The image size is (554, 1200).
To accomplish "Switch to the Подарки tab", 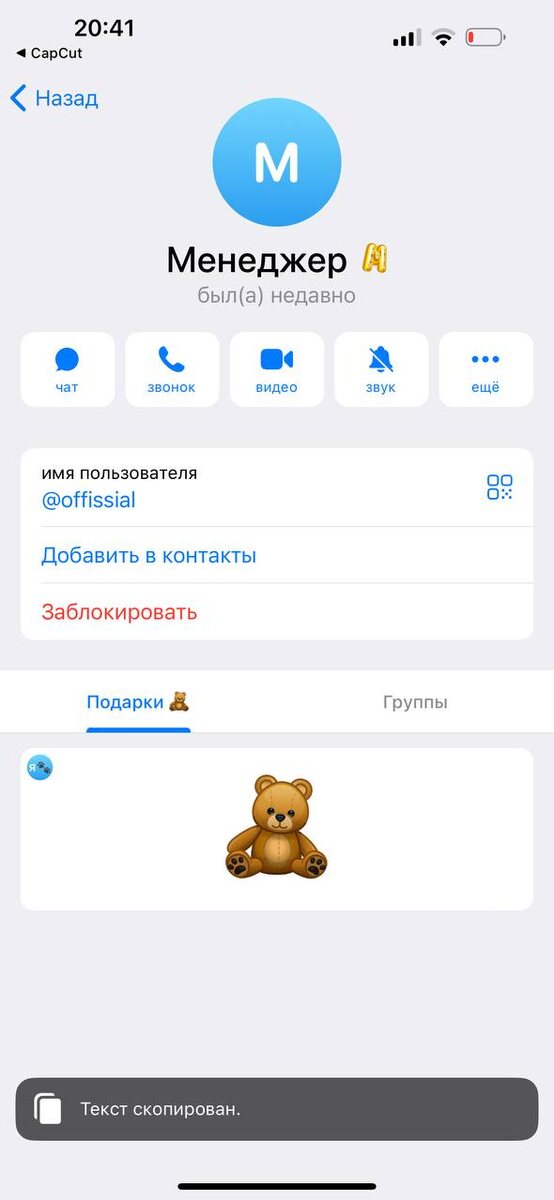I will click(138, 702).
